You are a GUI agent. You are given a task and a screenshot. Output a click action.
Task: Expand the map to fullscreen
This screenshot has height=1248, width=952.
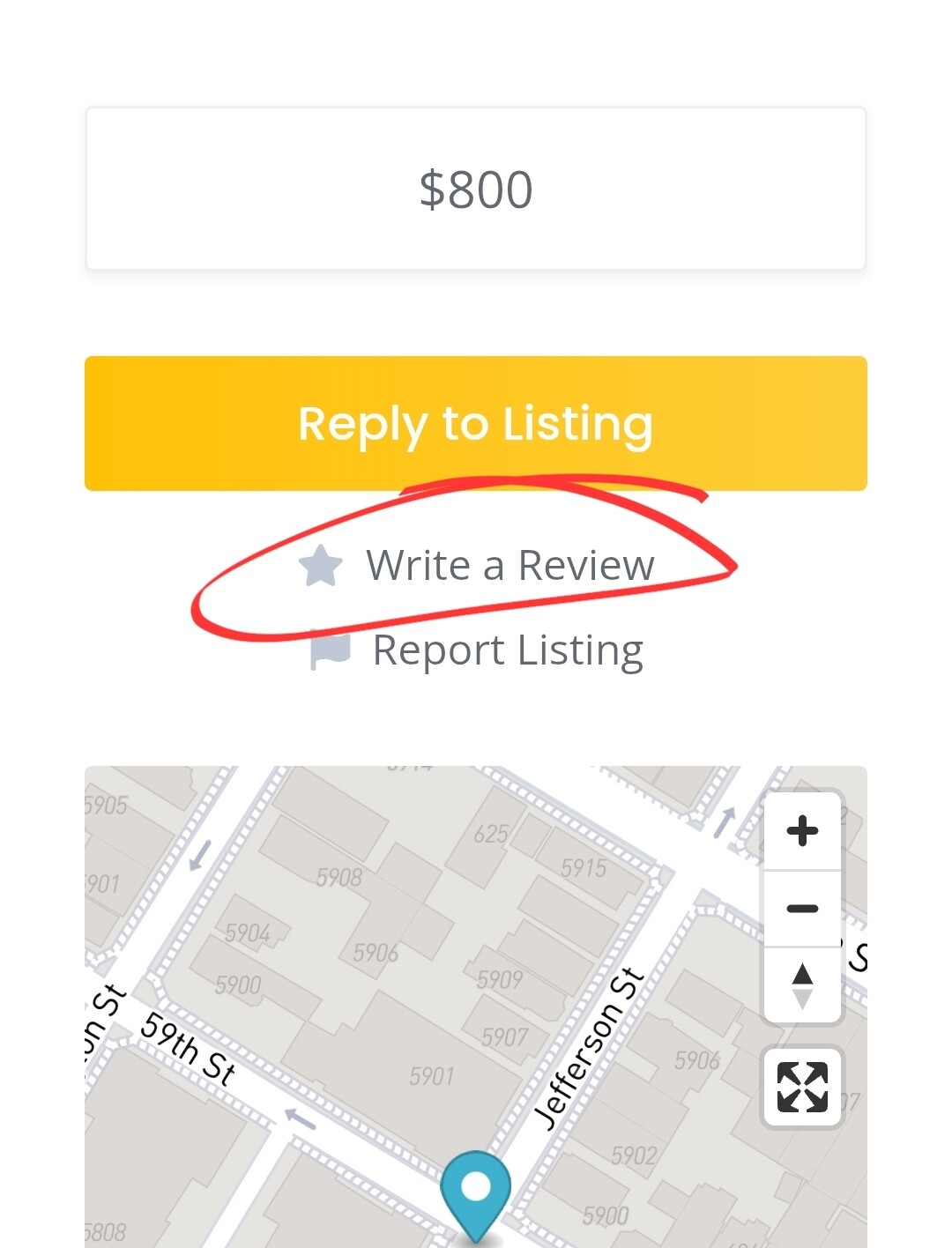click(802, 1086)
